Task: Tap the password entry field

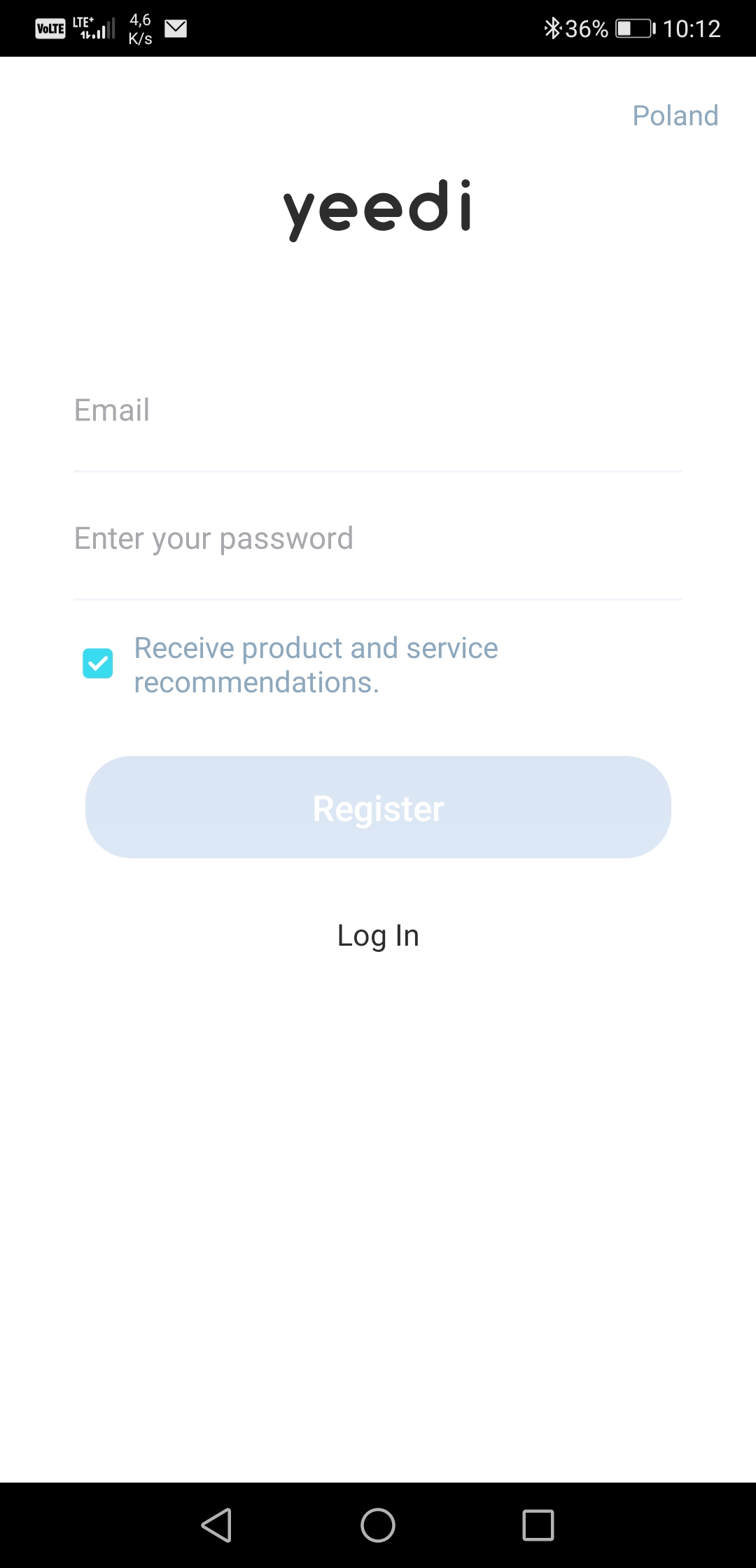Action: point(378,538)
